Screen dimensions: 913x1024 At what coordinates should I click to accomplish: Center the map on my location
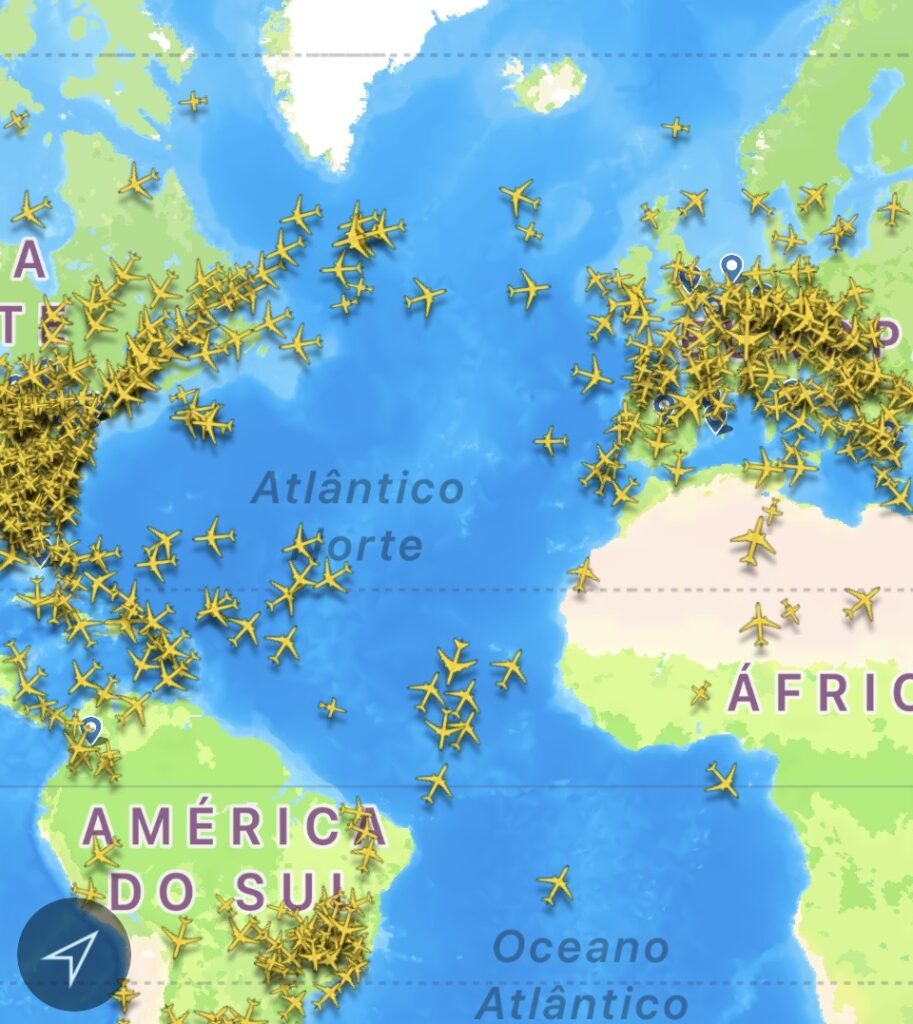(x=73, y=954)
